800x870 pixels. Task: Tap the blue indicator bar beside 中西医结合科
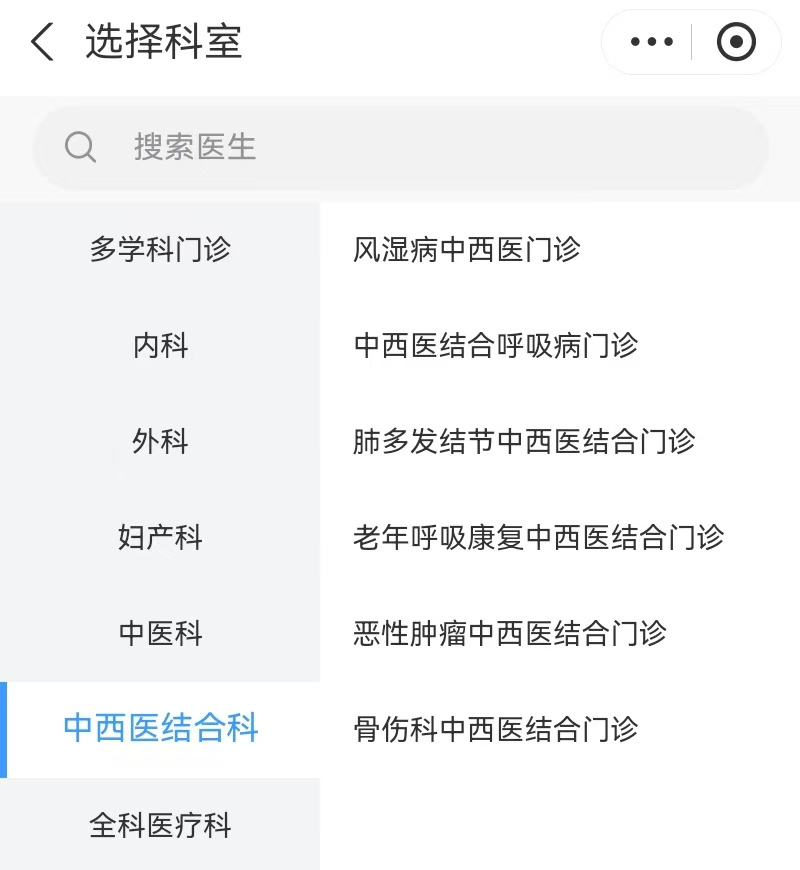point(4,729)
